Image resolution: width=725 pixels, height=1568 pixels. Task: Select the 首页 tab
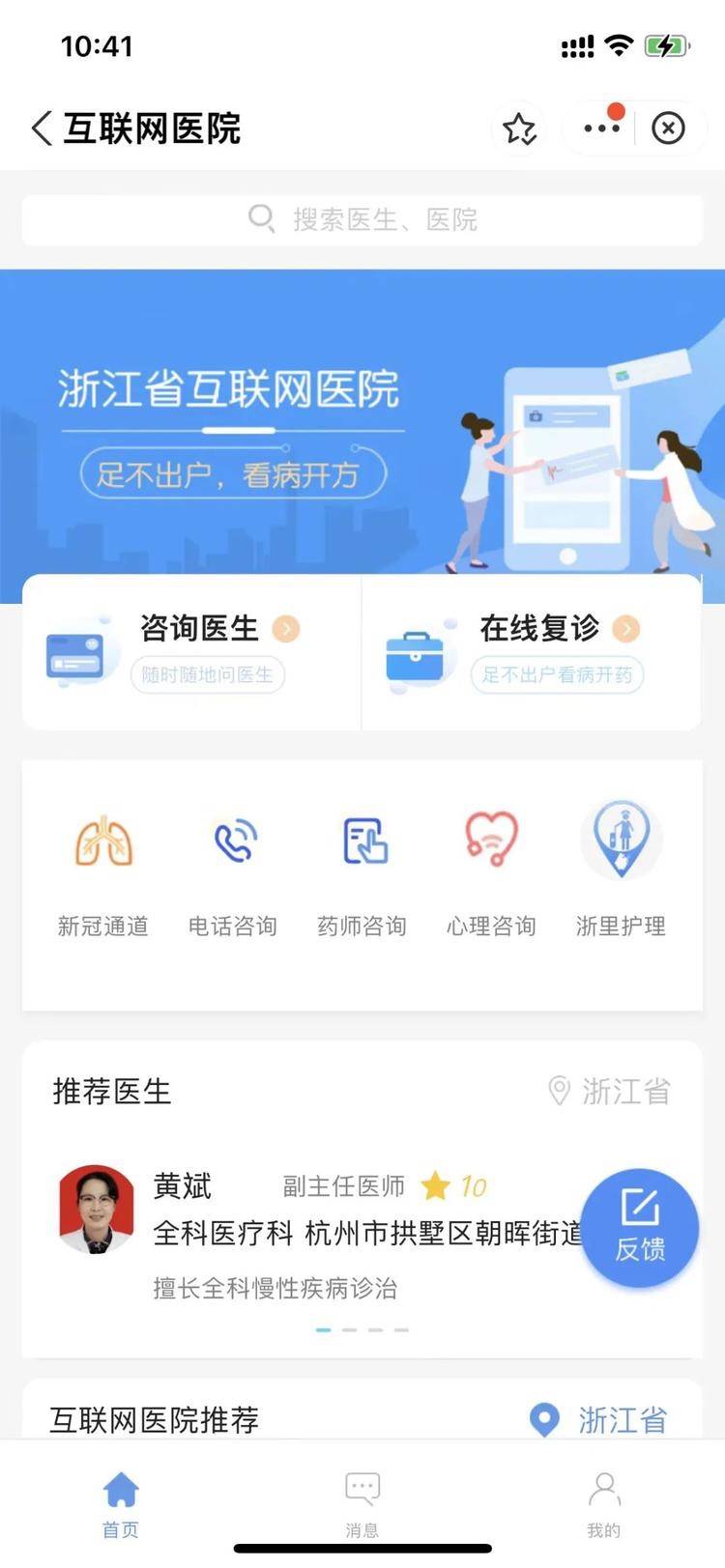[x=121, y=1503]
